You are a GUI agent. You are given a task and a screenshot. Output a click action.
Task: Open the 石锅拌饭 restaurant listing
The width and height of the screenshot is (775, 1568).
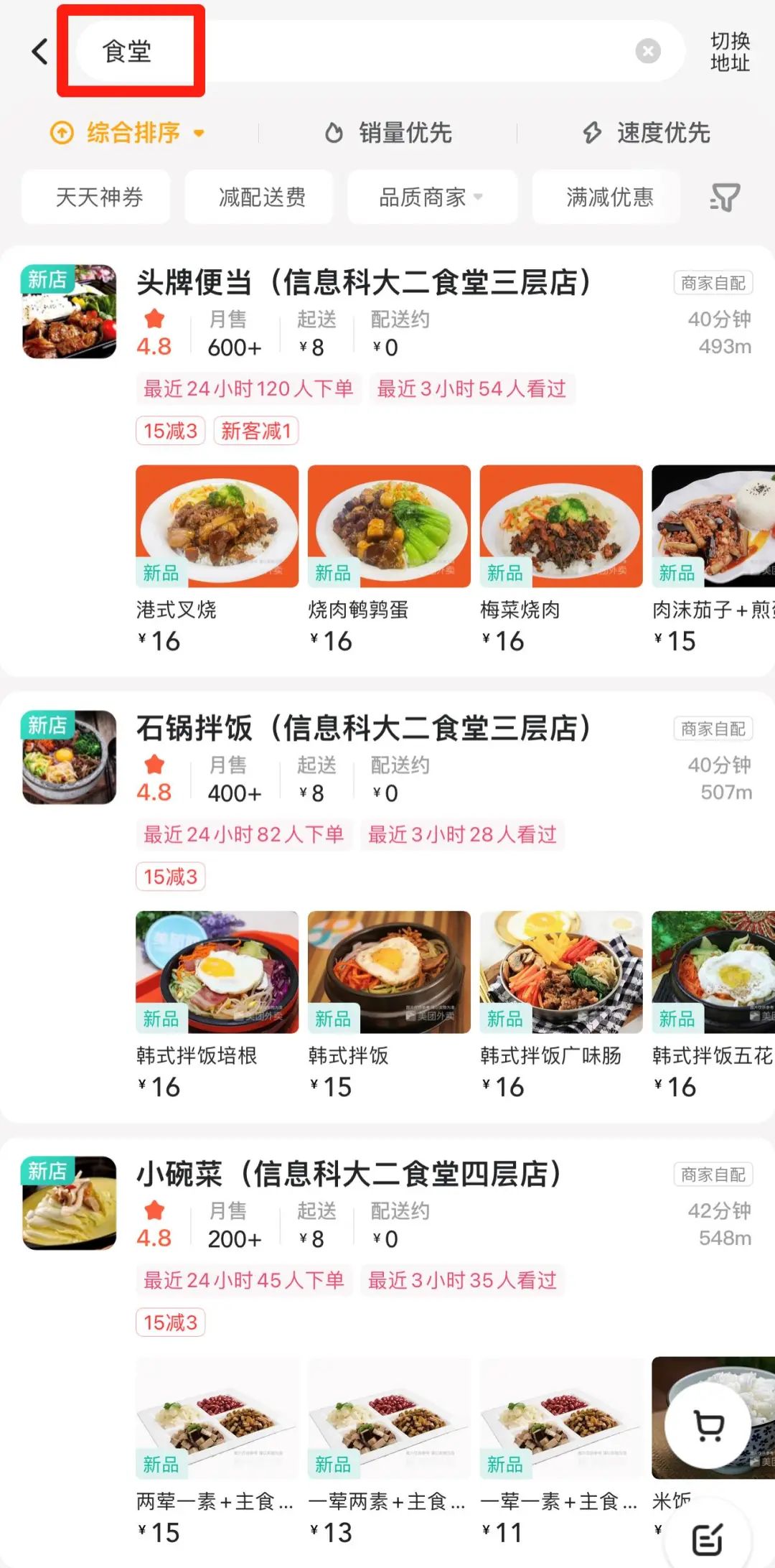click(363, 729)
